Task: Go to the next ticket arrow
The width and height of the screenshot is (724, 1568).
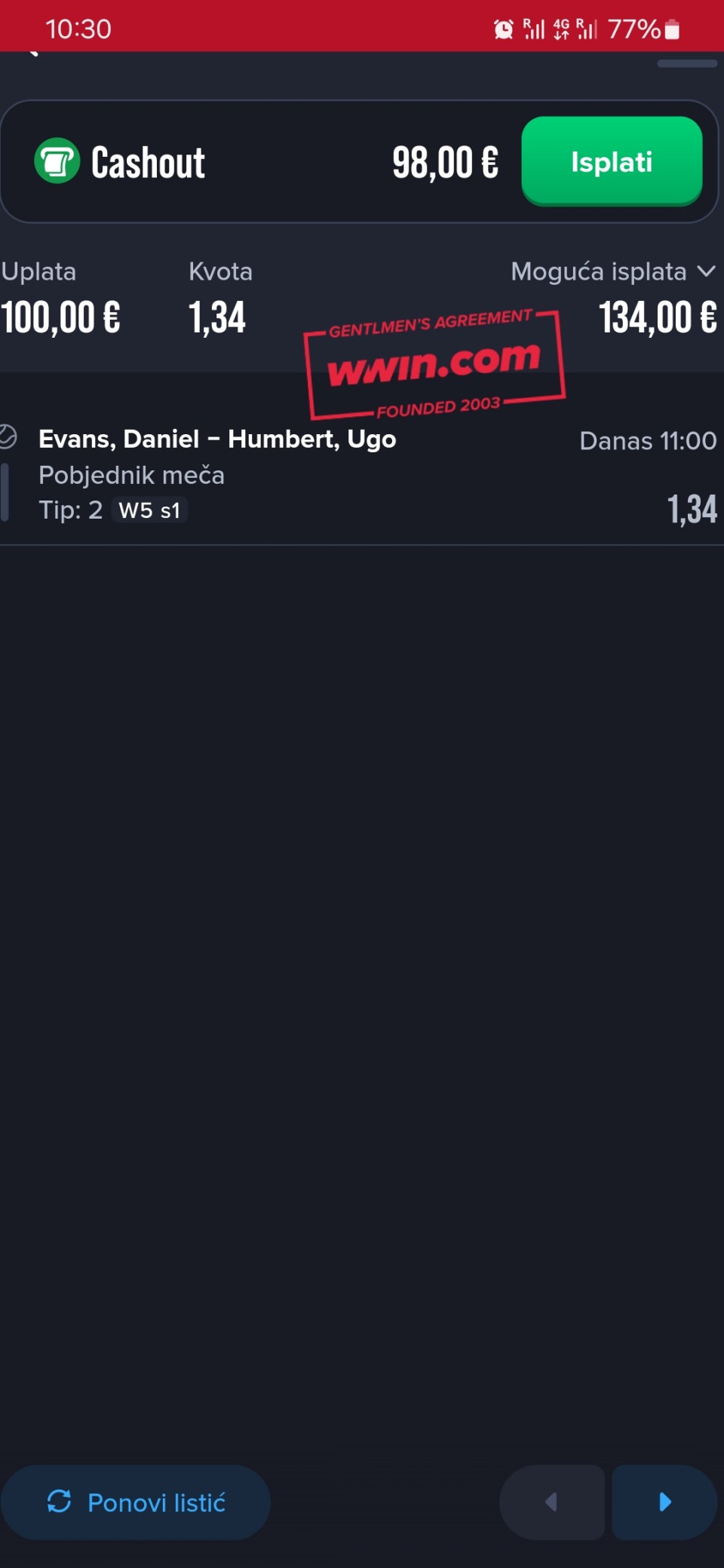Action: tap(664, 1502)
